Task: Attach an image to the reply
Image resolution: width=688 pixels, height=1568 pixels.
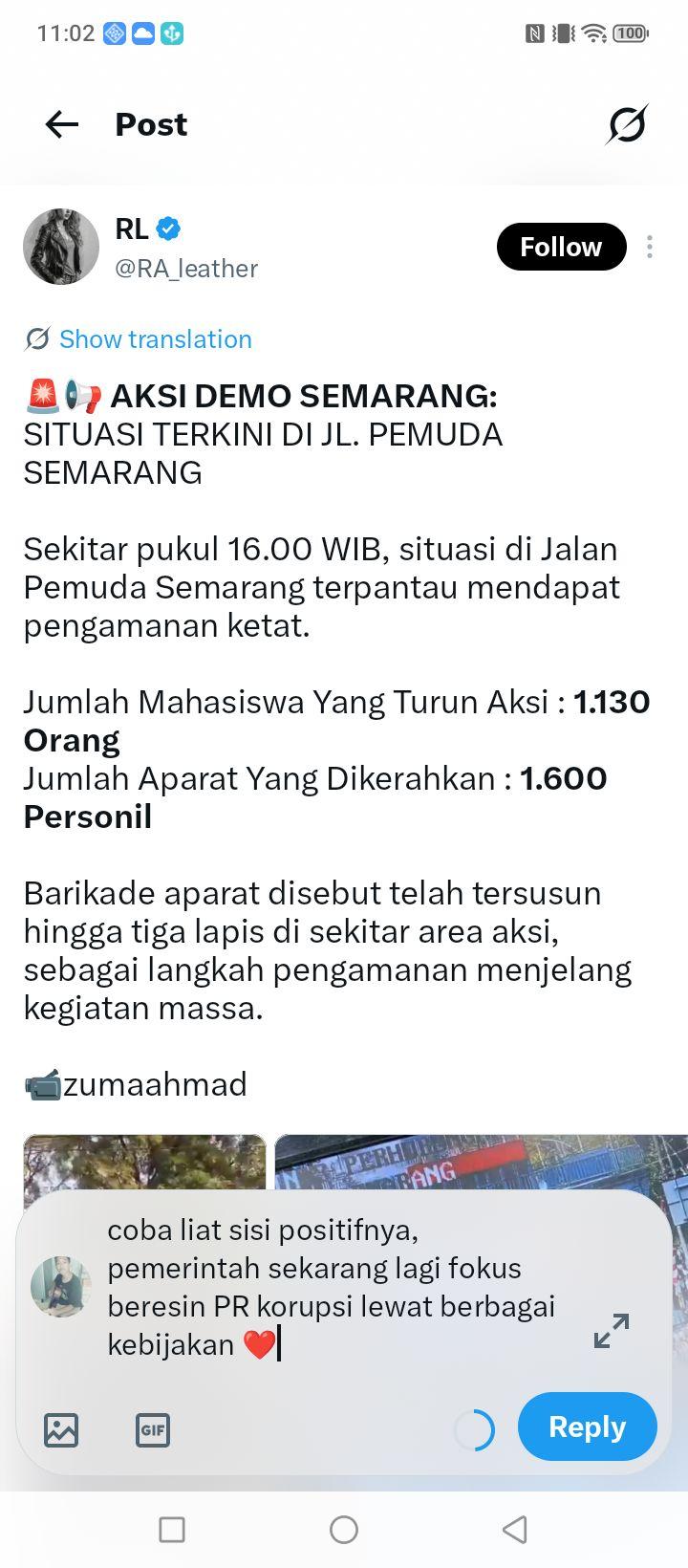Action: point(61,1430)
